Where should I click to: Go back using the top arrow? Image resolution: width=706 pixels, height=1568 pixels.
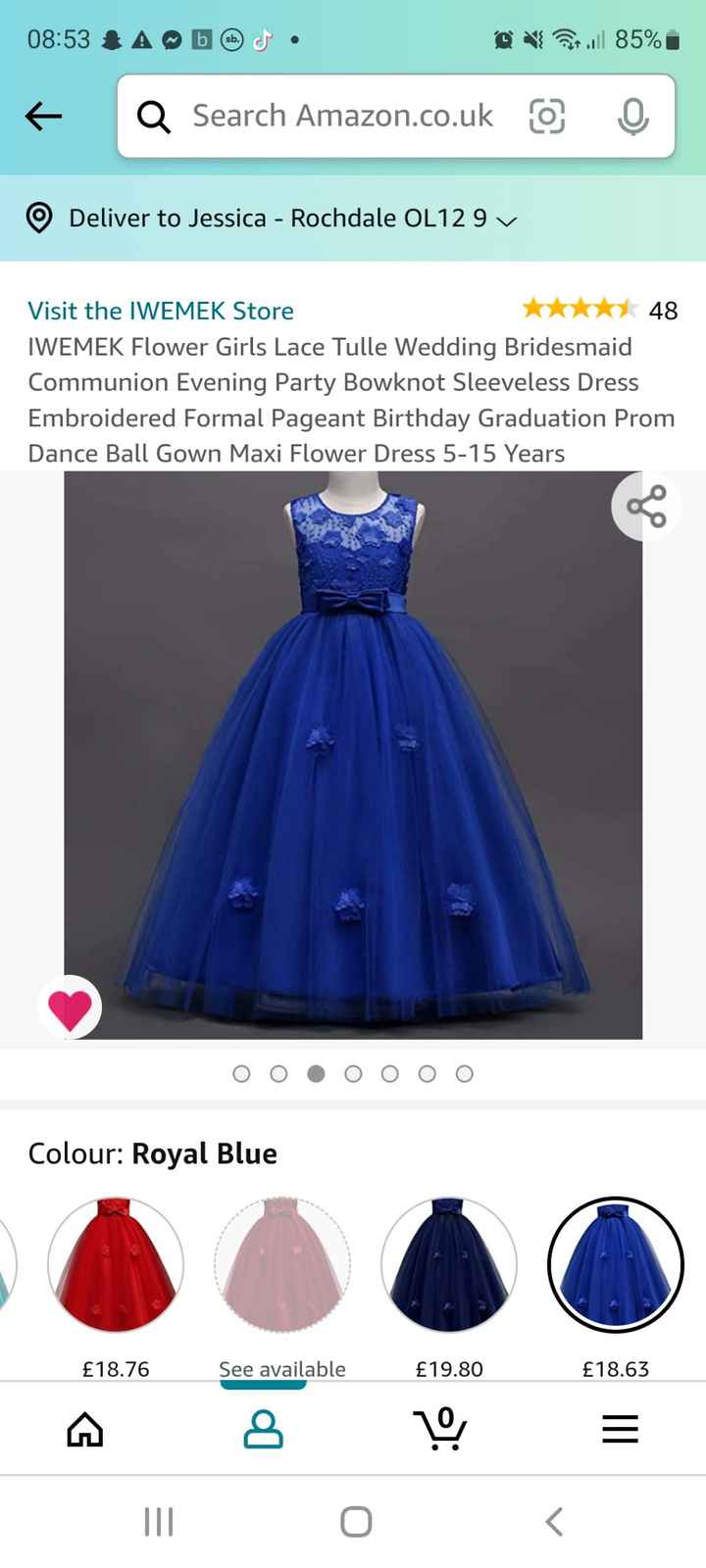click(x=43, y=117)
